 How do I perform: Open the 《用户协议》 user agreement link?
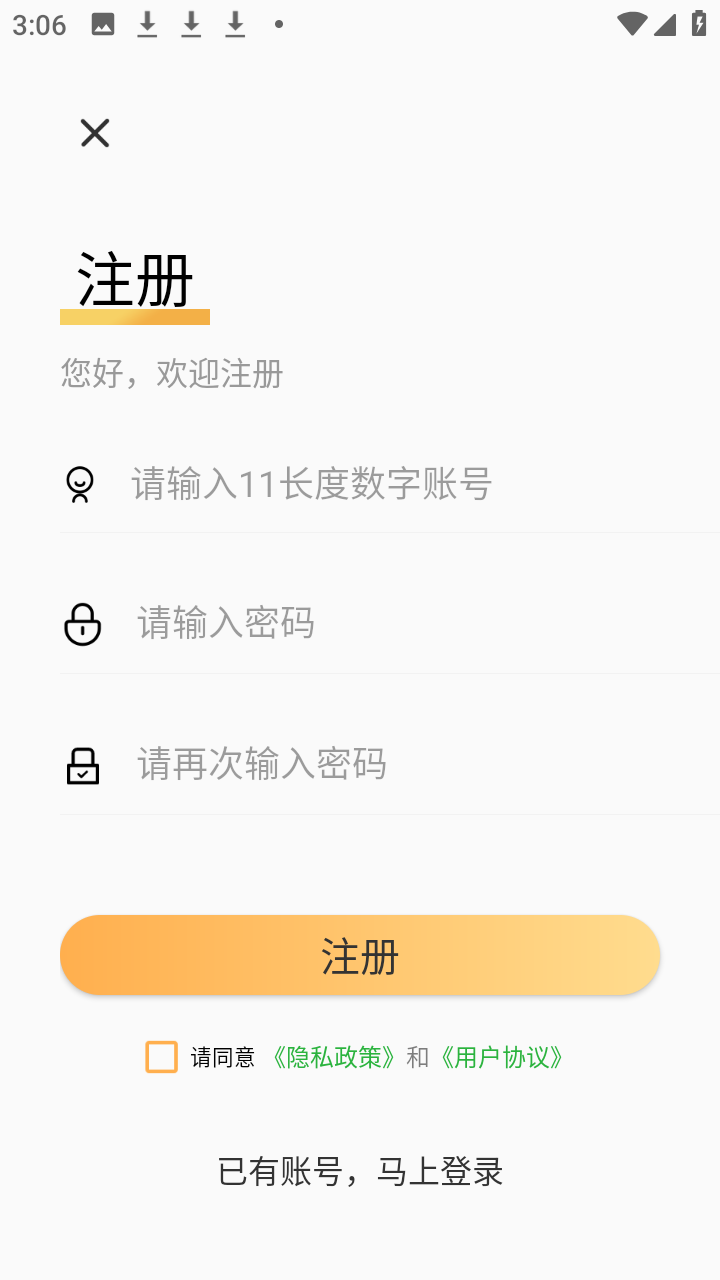click(503, 1056)
